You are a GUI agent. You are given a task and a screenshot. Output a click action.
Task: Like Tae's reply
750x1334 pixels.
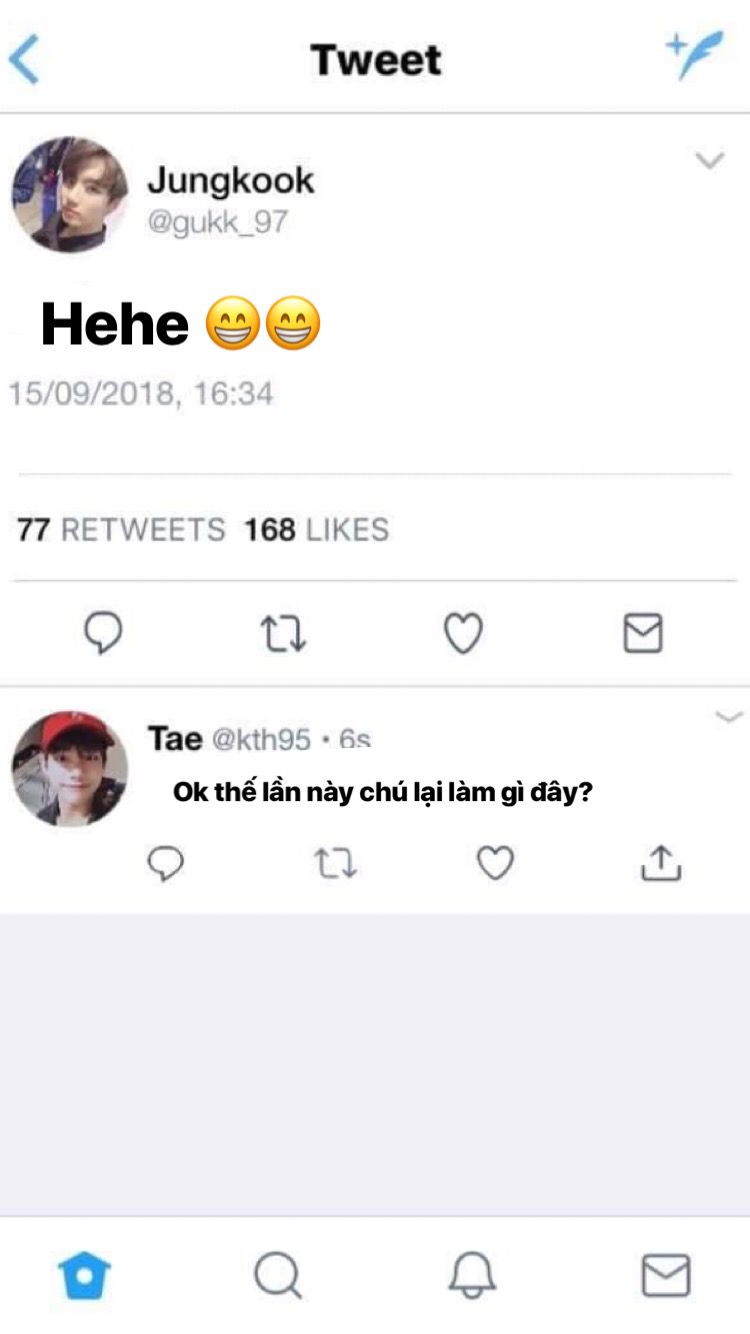[494, 863]
